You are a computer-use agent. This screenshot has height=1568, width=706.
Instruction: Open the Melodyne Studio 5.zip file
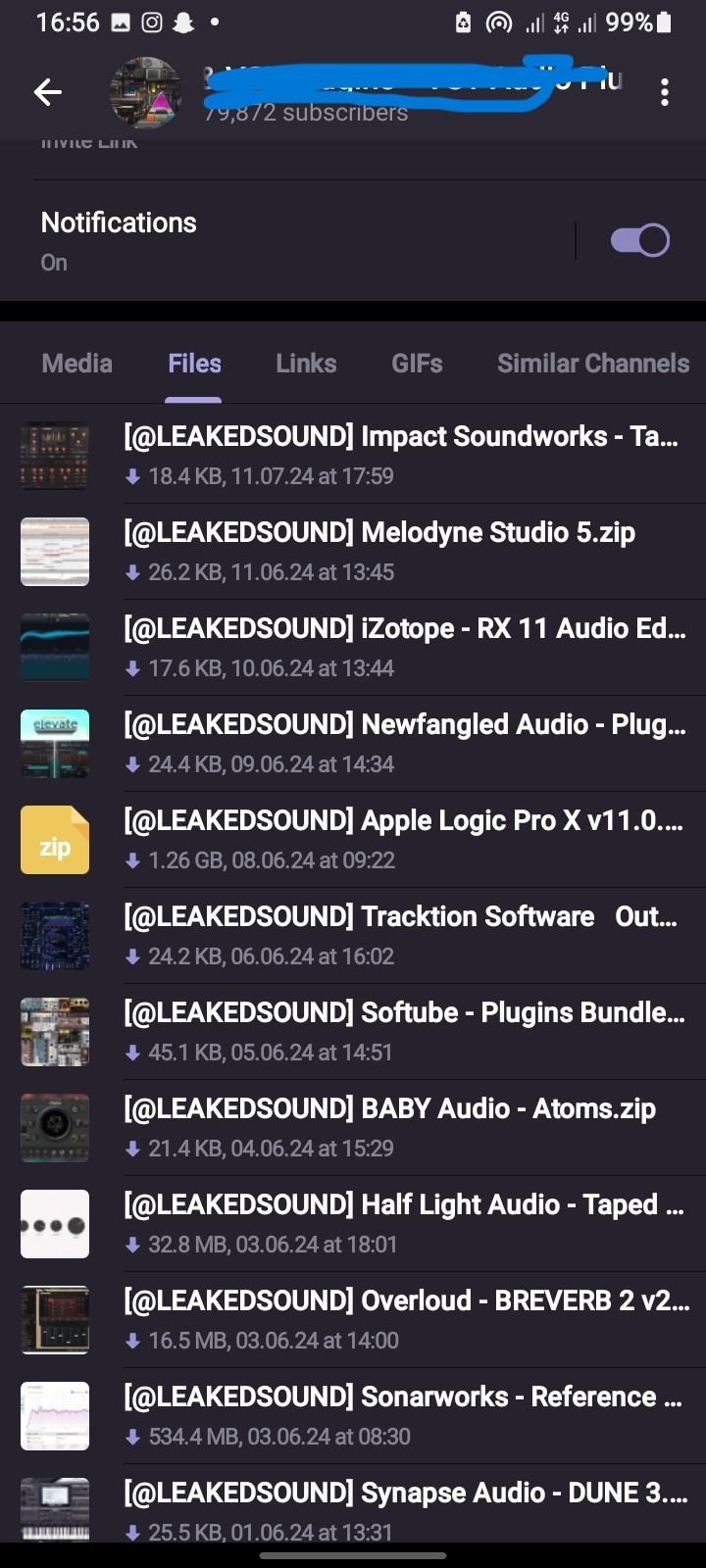pos(353,552)
